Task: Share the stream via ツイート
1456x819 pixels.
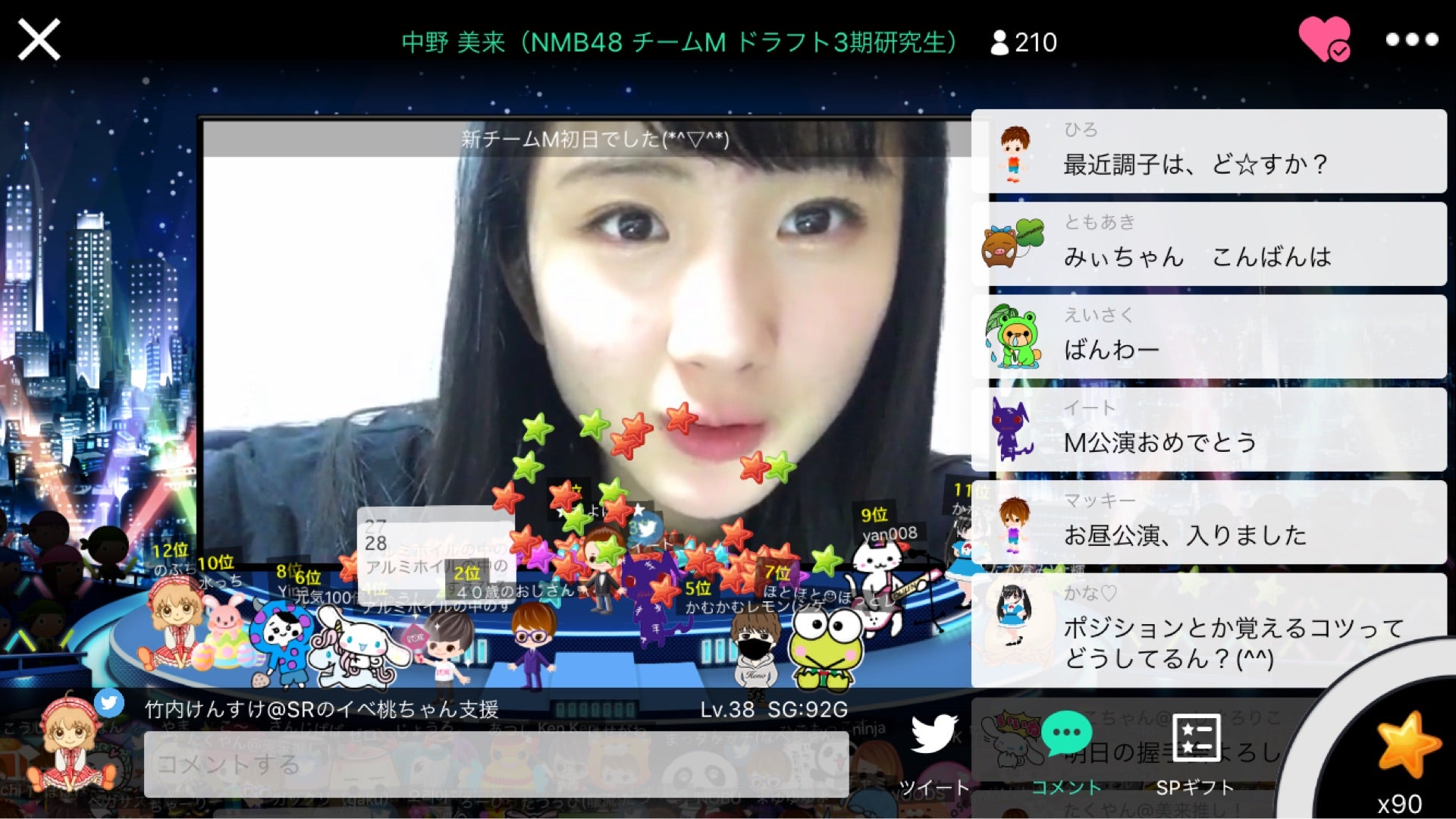Action: [x=934, y=751]
